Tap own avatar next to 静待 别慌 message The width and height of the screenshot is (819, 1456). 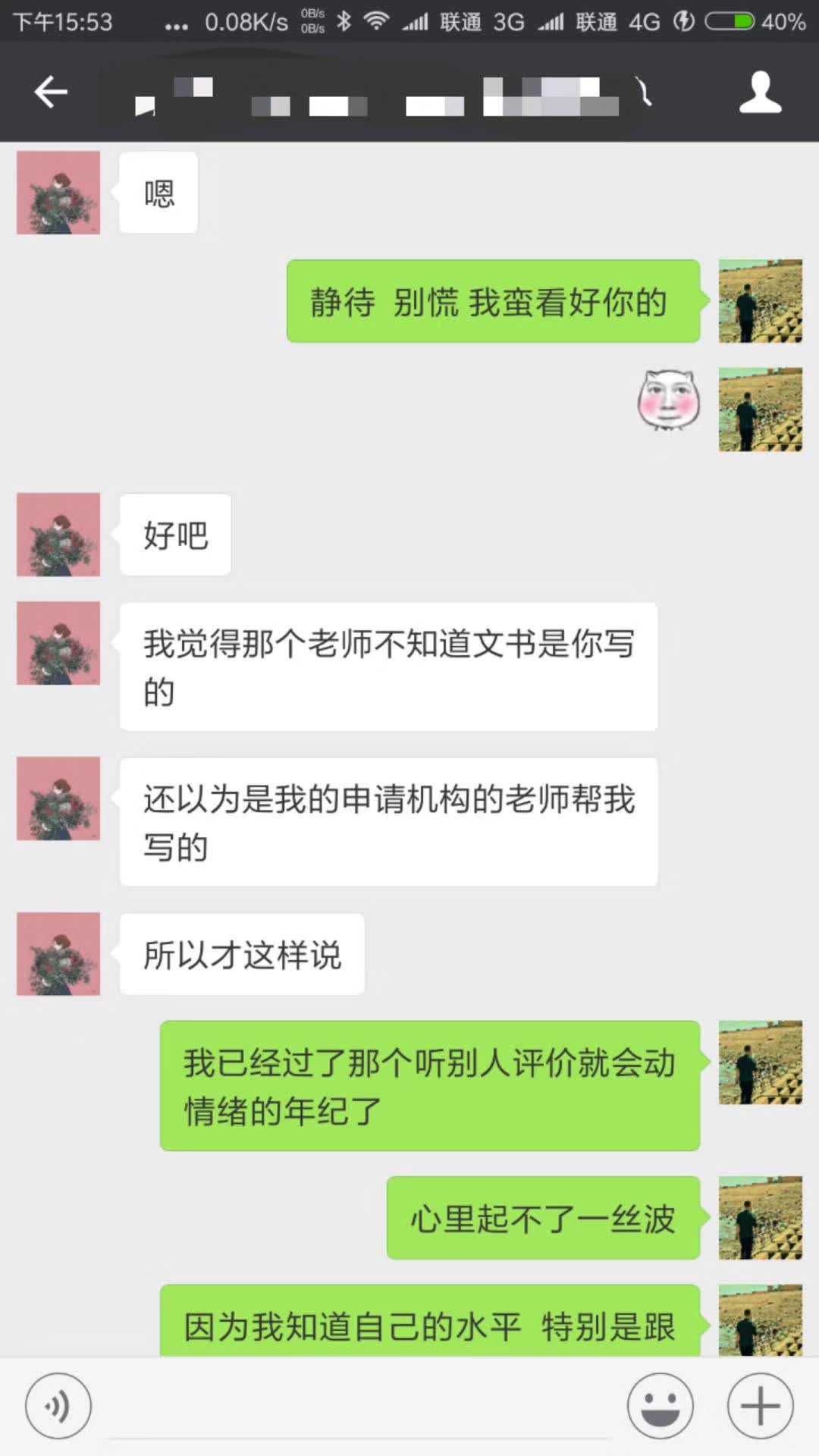pyautogui.click(x=760, y=301)
